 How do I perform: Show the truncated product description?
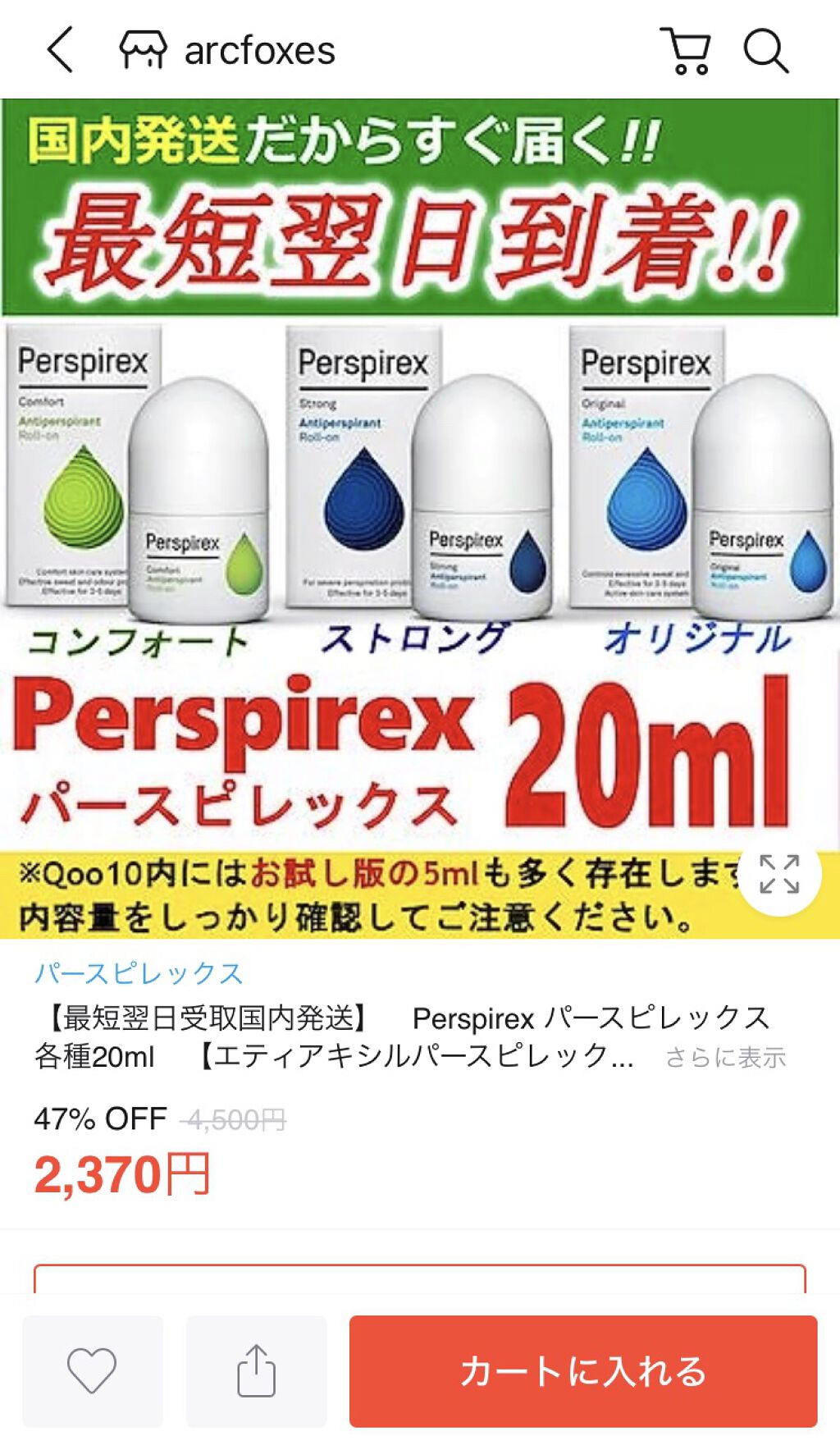725,1059
